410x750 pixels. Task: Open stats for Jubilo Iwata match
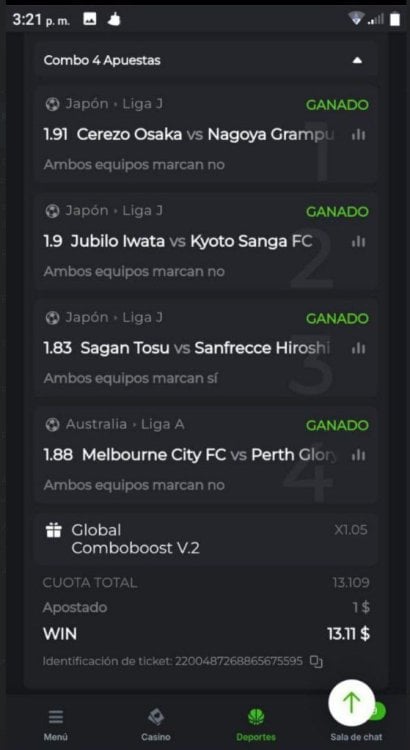[x=358, y=242]
